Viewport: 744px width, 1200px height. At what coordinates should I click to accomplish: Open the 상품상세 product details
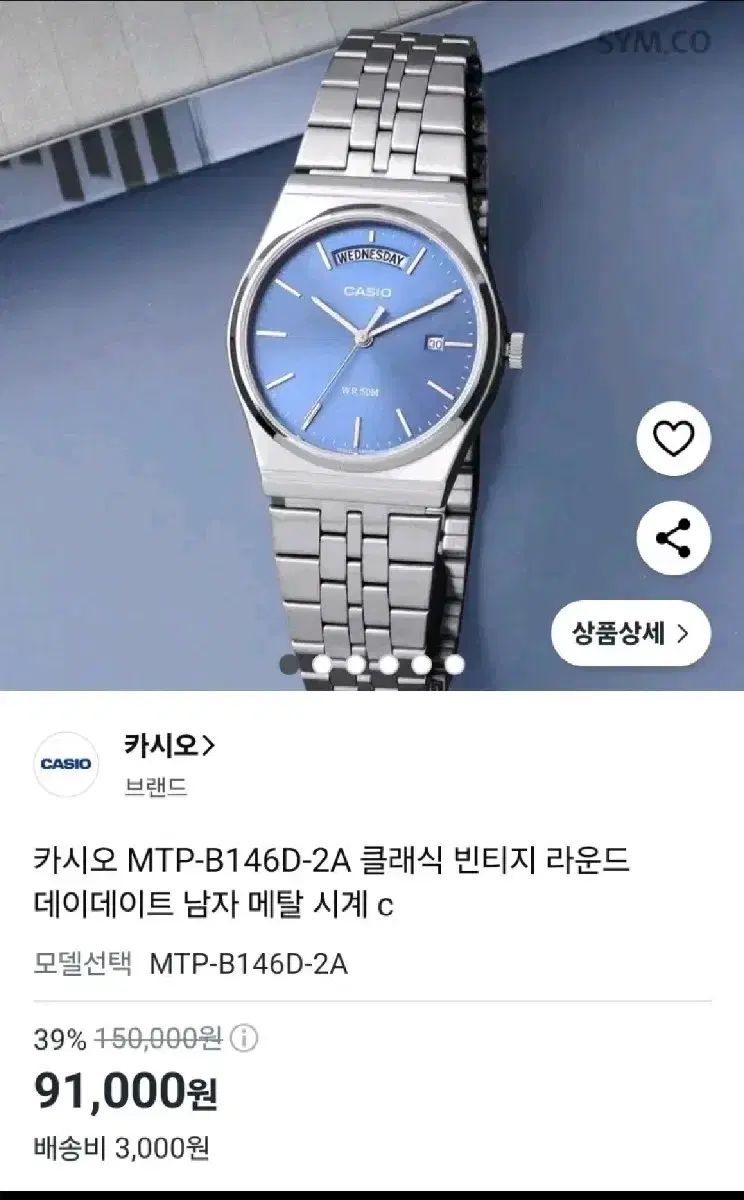(x=630, y=633)
